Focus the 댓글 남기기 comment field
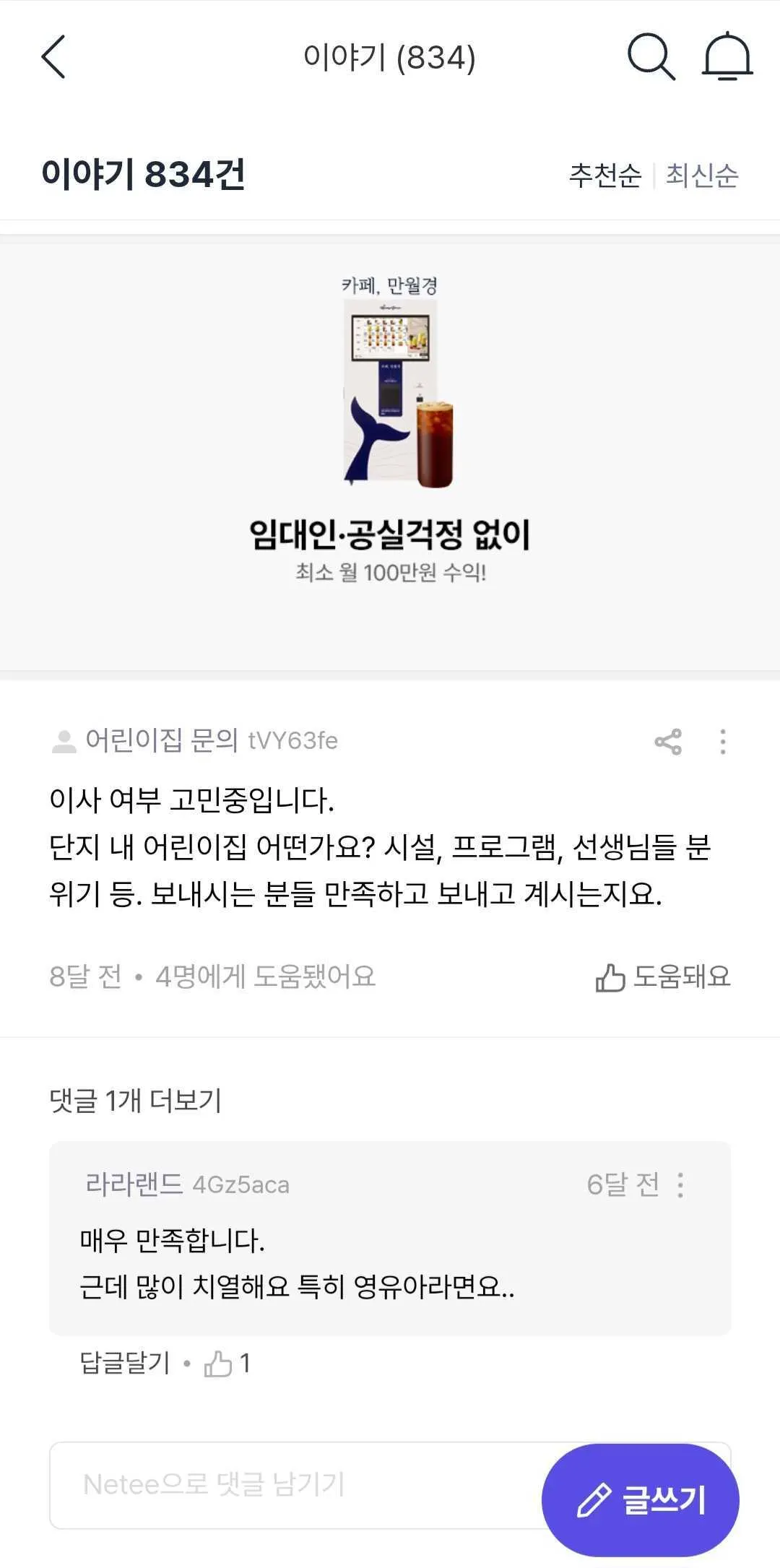Screen dimensions: 780x1568 click(x=289, y=1485)
